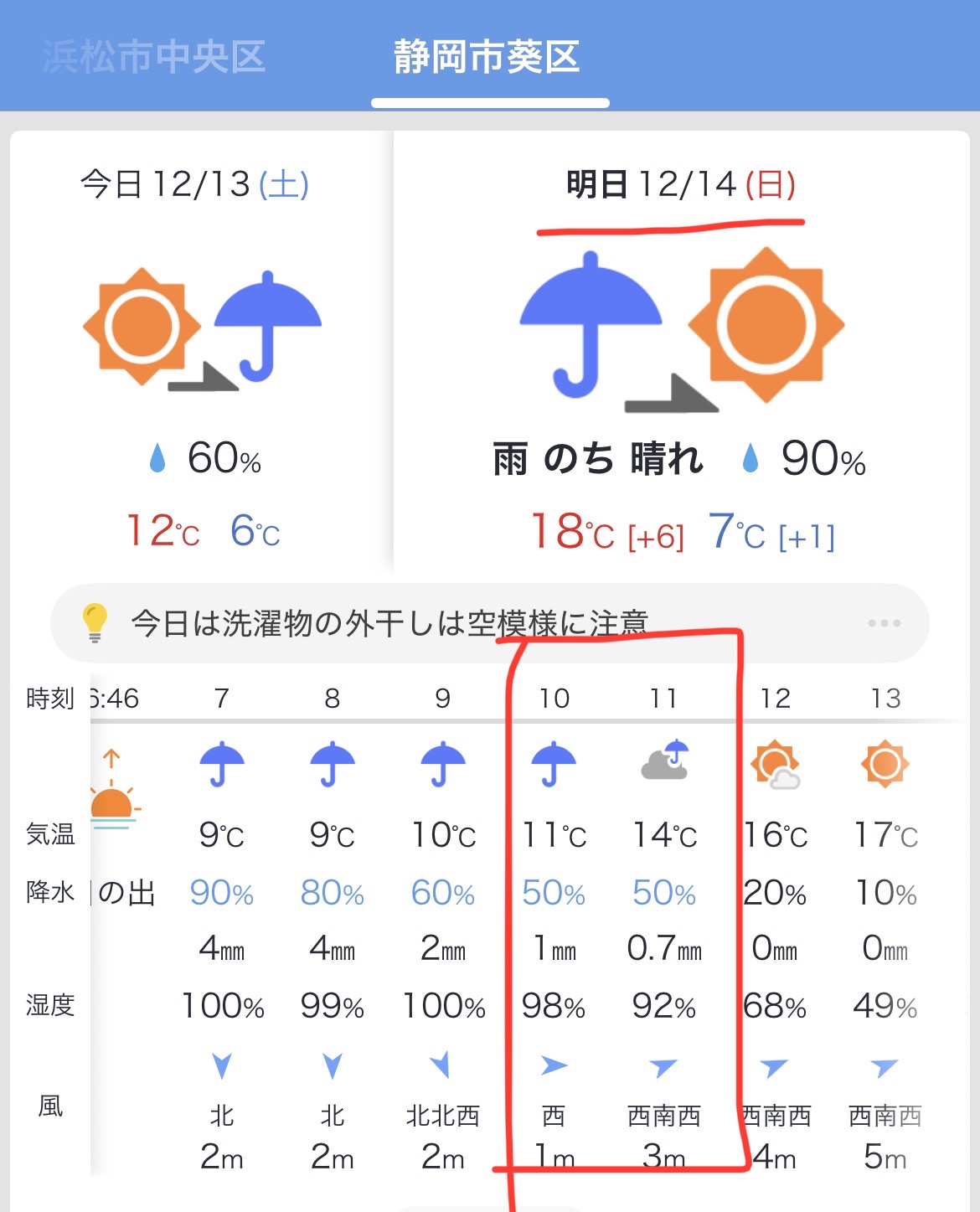Select the 静岡市葵区 location tab

pyautogui.click(x=487, y=57)
